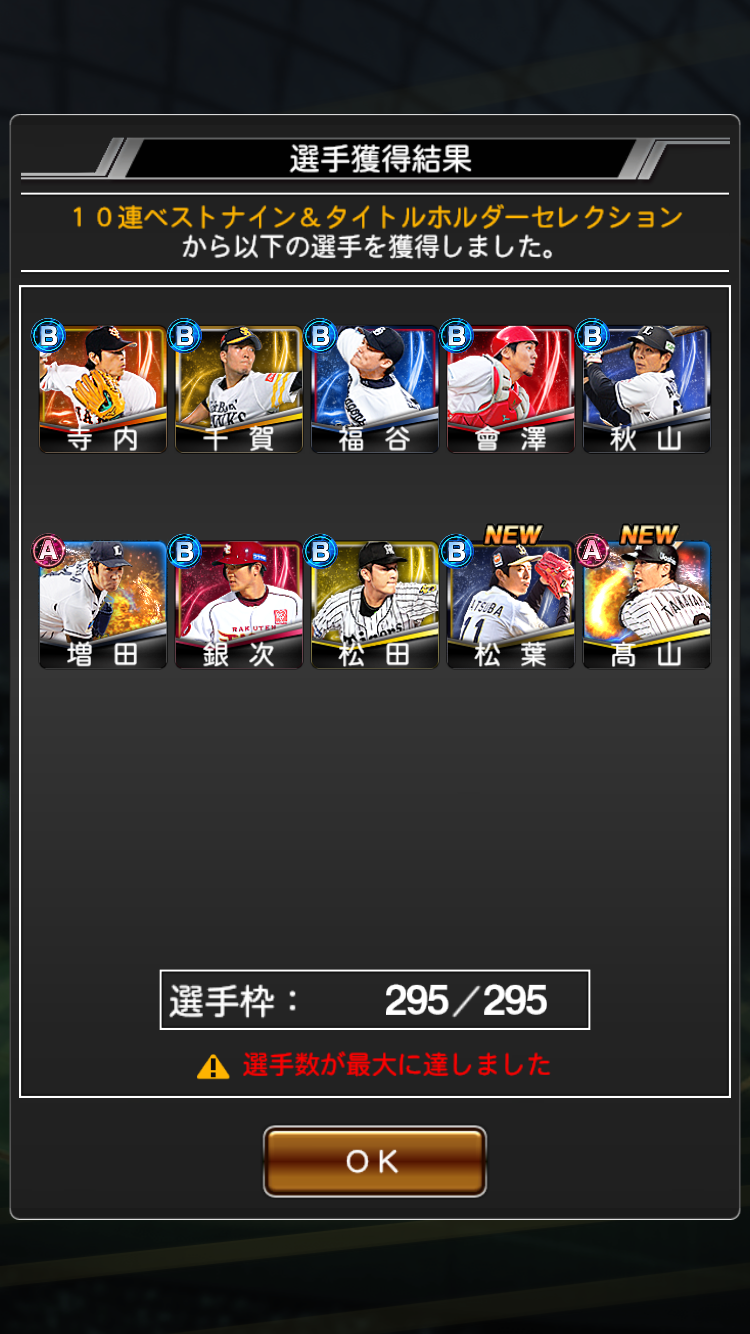Open the 千賀 player card
Image resolution: width=750 pixels, height=1334 pixels.
tap(239, 389)
